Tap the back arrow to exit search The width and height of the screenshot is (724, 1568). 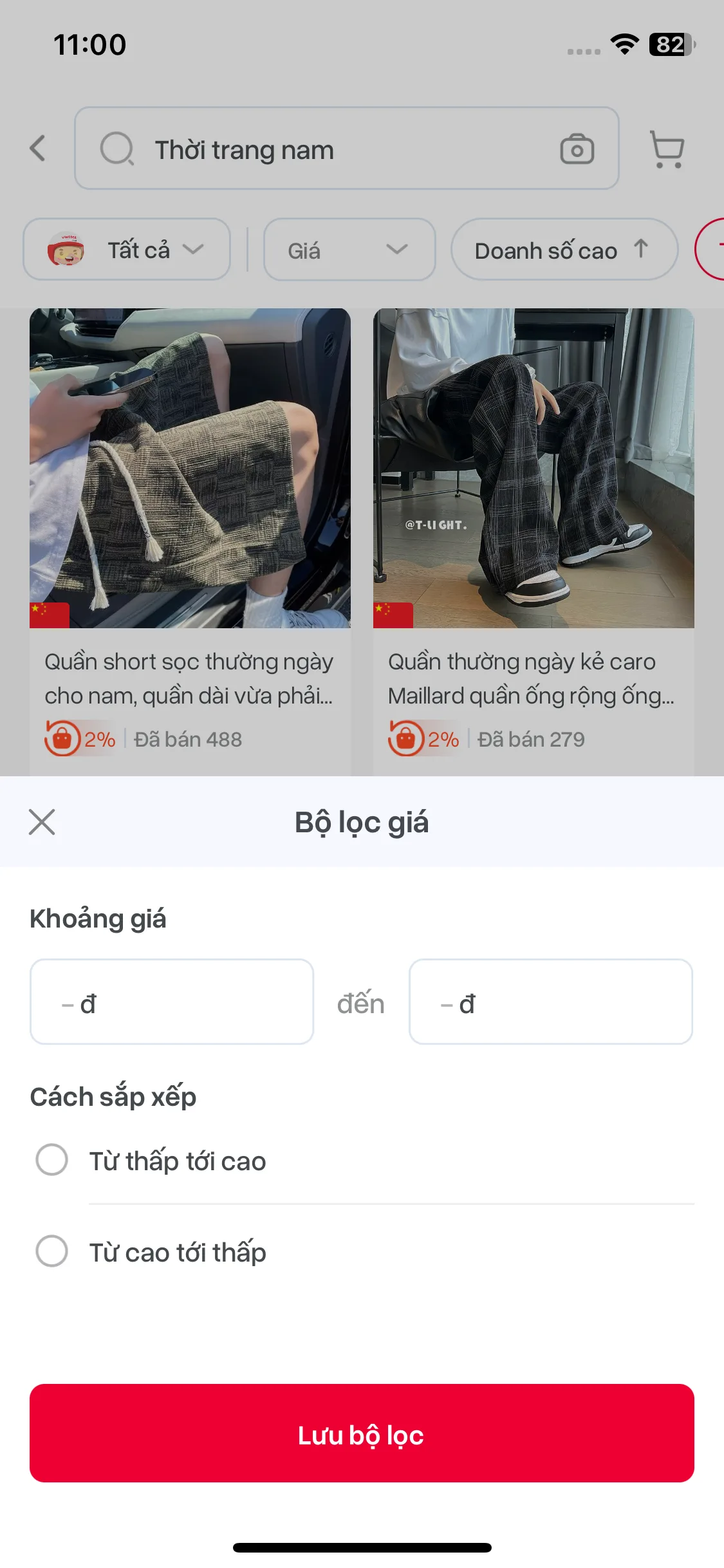click(37, 149)
